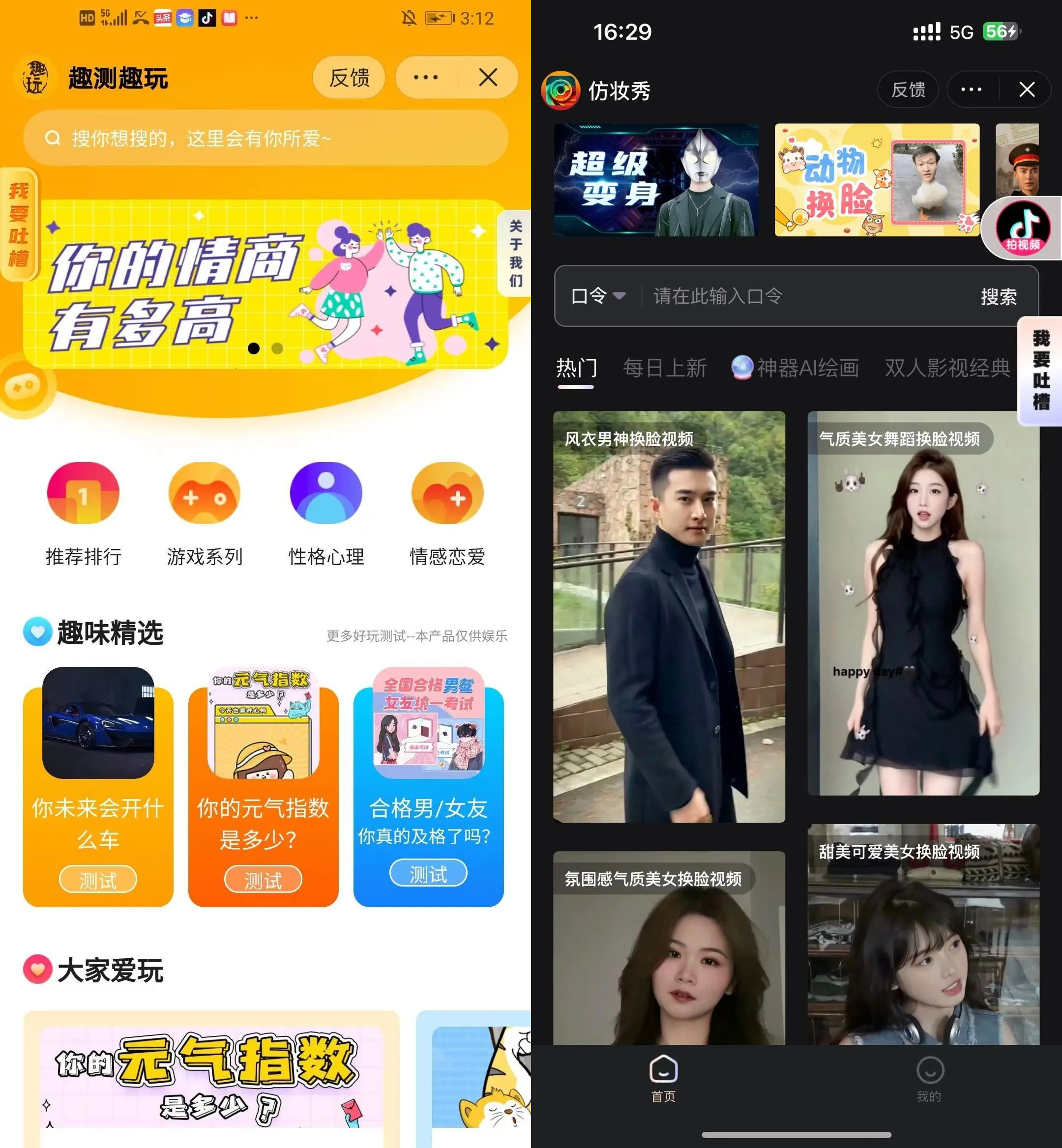1062x1148 pixels.
Task: Expand the 口令 dropdown
Action: 598,296
